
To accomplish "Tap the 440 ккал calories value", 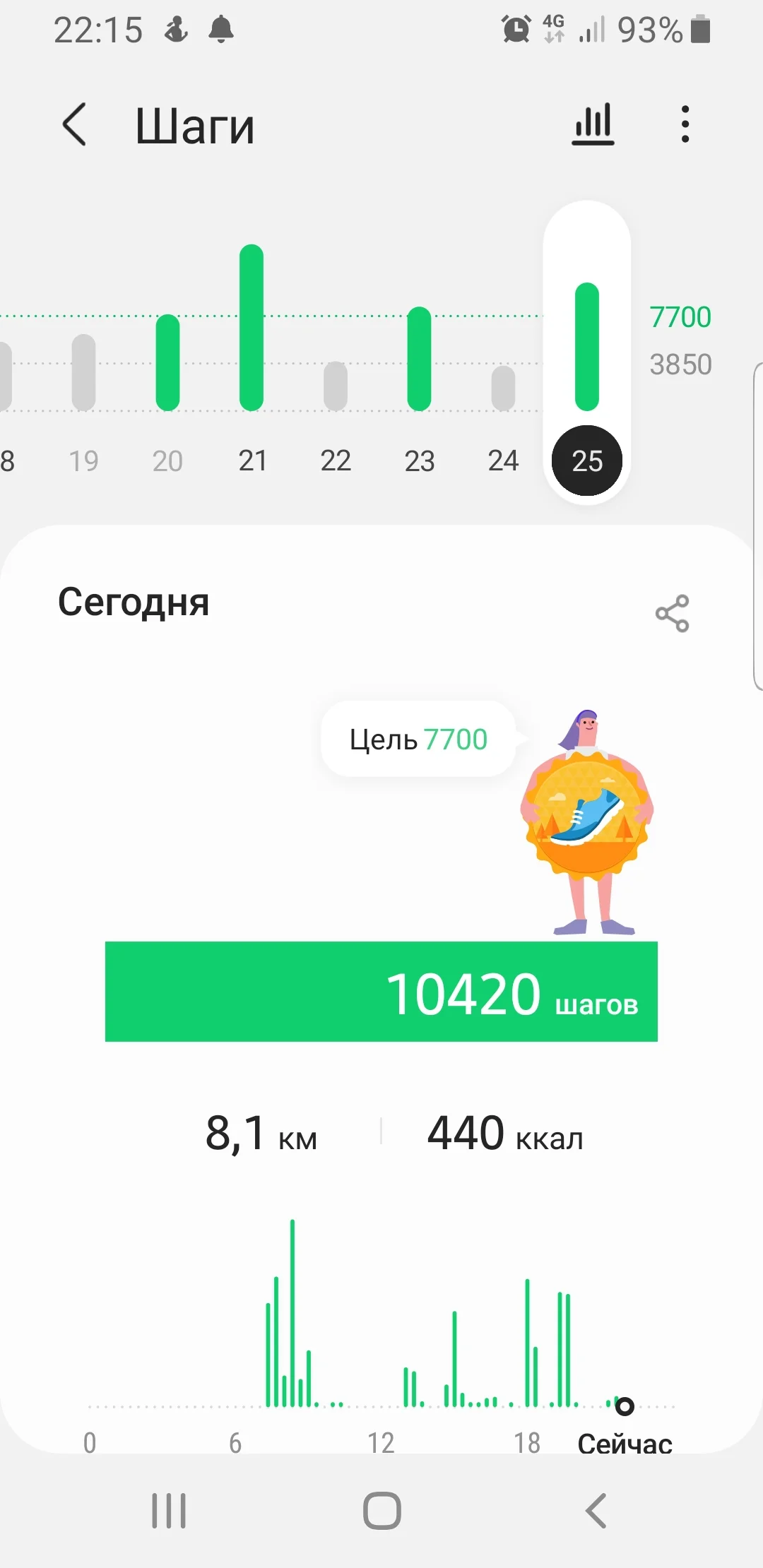I will coord(504,1134).
